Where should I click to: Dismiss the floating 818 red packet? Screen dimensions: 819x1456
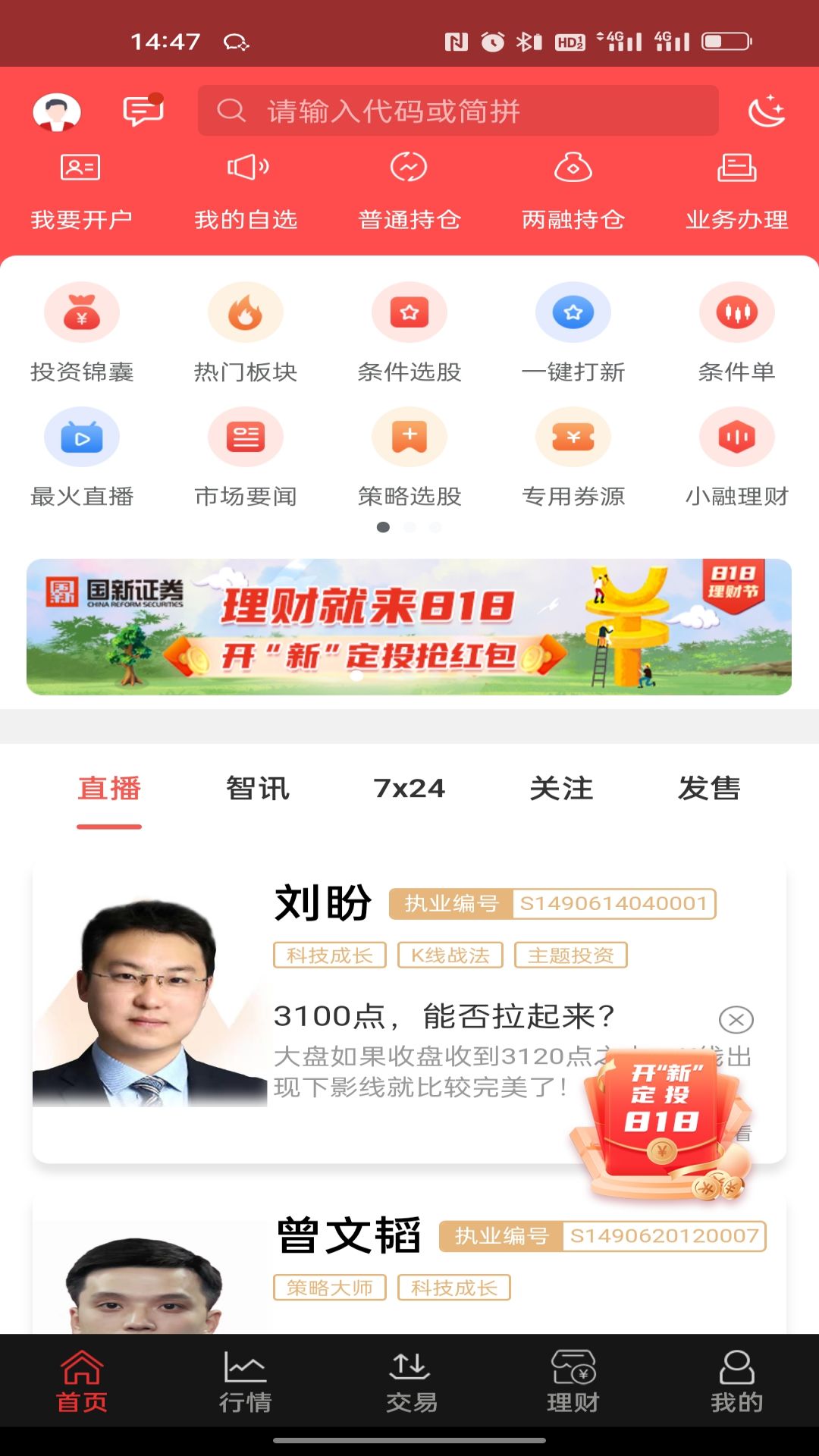pos(736,1020)
